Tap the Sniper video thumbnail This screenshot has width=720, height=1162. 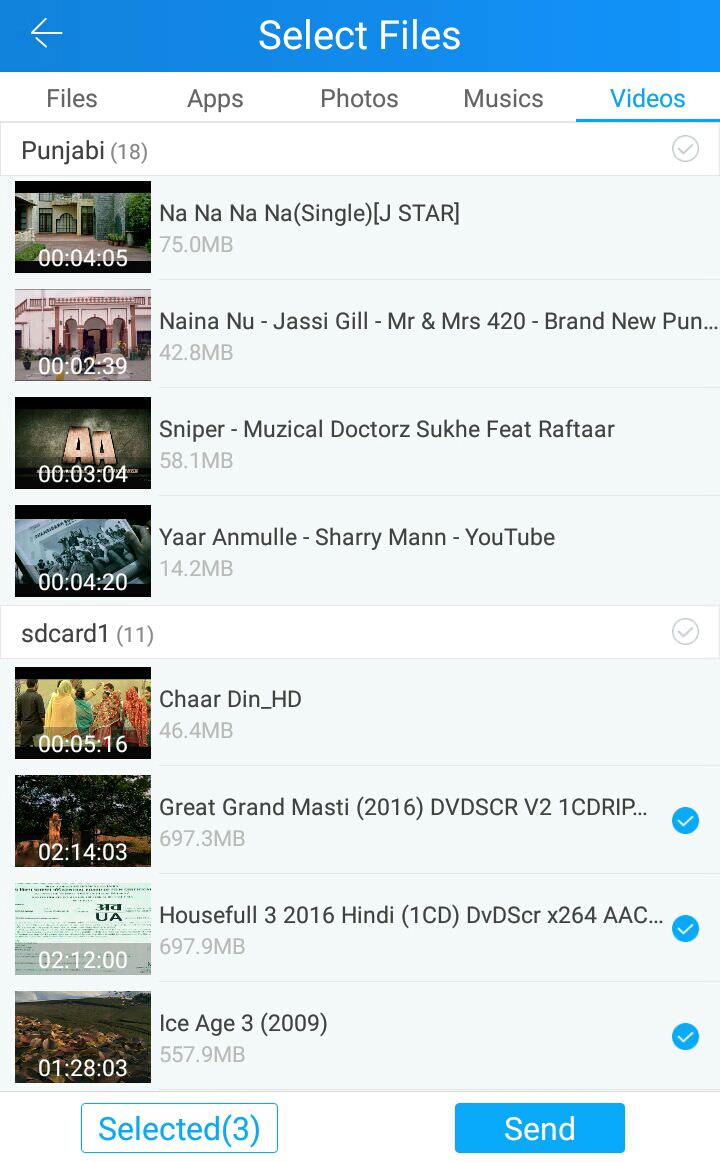point(82,443)
